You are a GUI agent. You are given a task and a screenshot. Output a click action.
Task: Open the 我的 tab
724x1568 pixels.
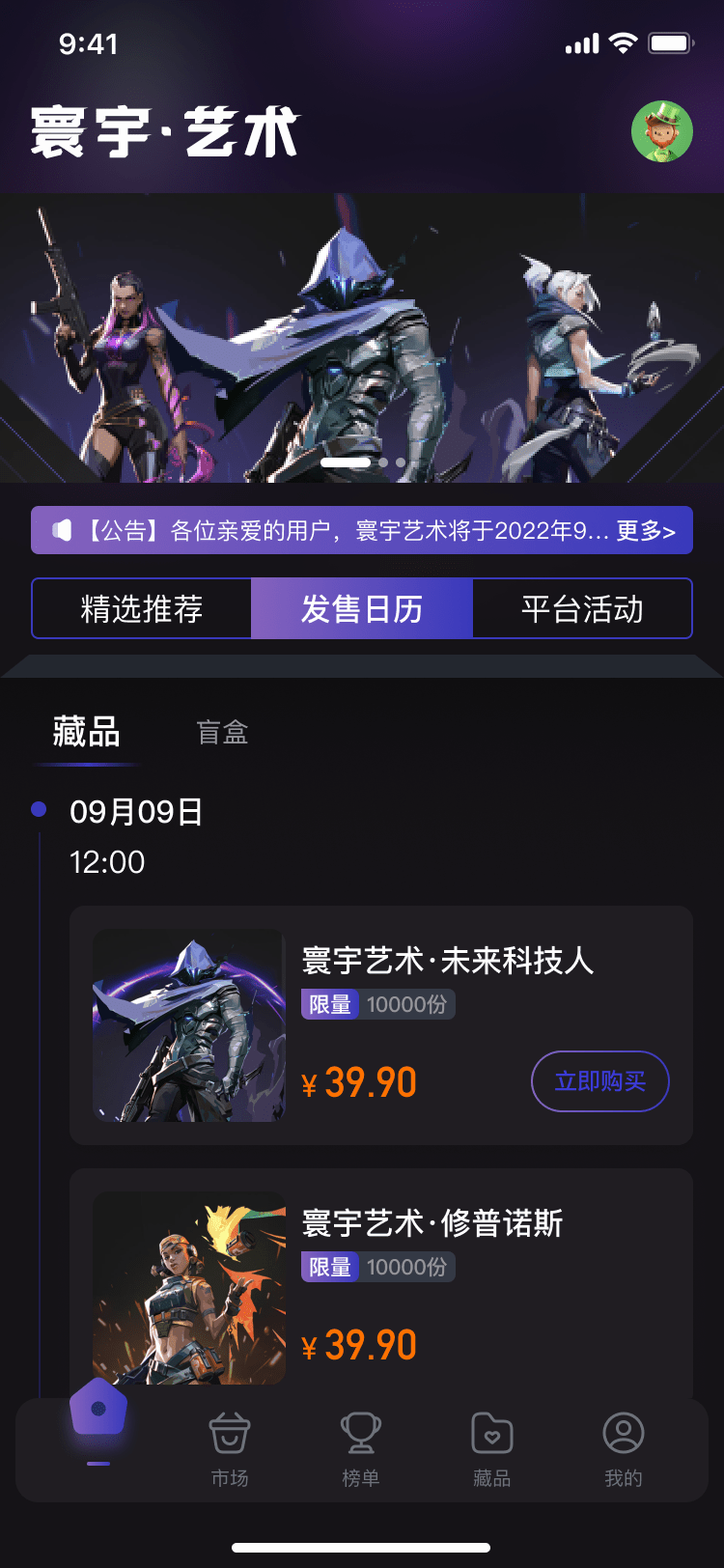pos(624,1448)
